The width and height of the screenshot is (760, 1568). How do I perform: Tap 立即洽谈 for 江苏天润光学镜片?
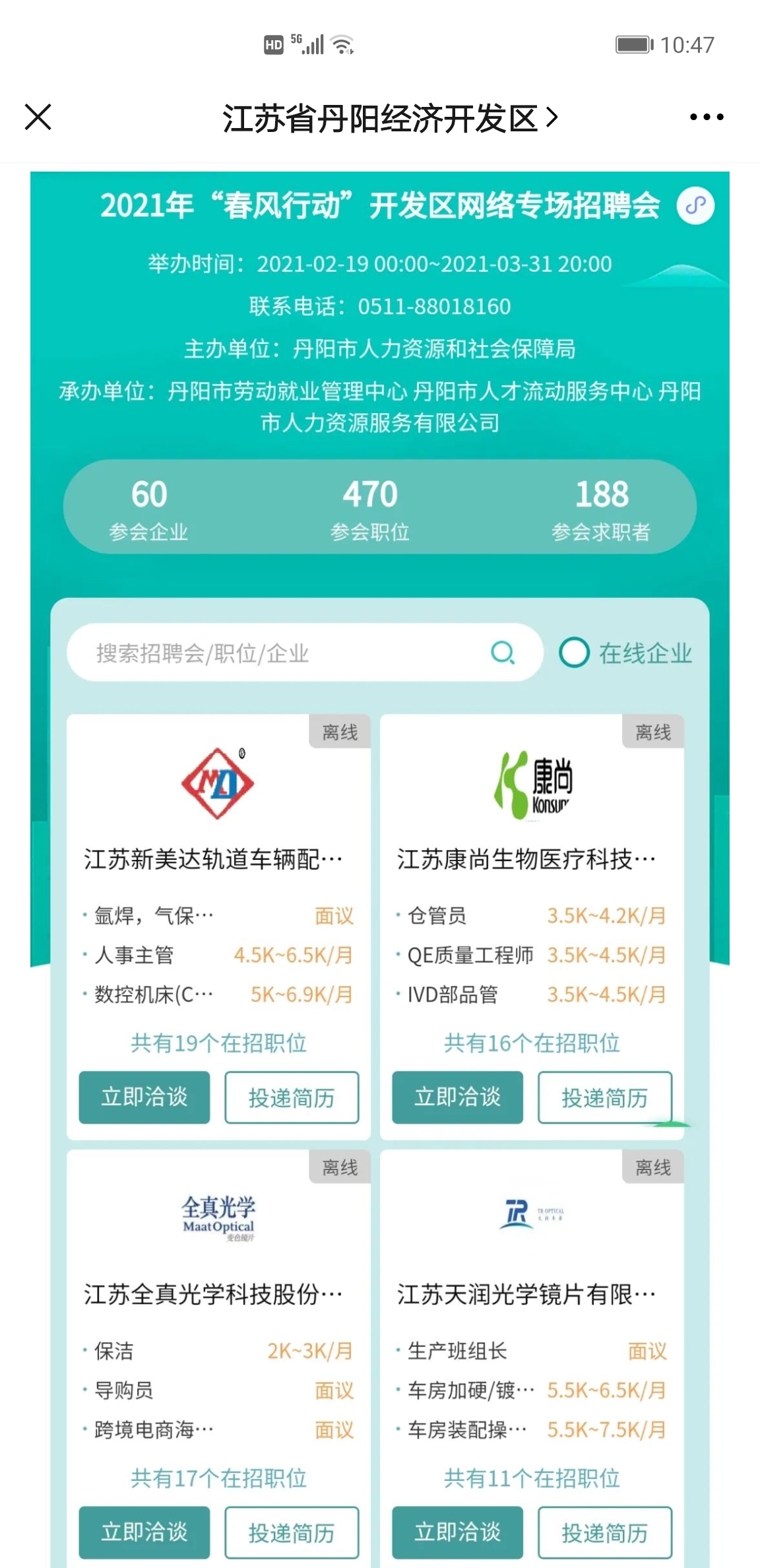pos(457,1532)
